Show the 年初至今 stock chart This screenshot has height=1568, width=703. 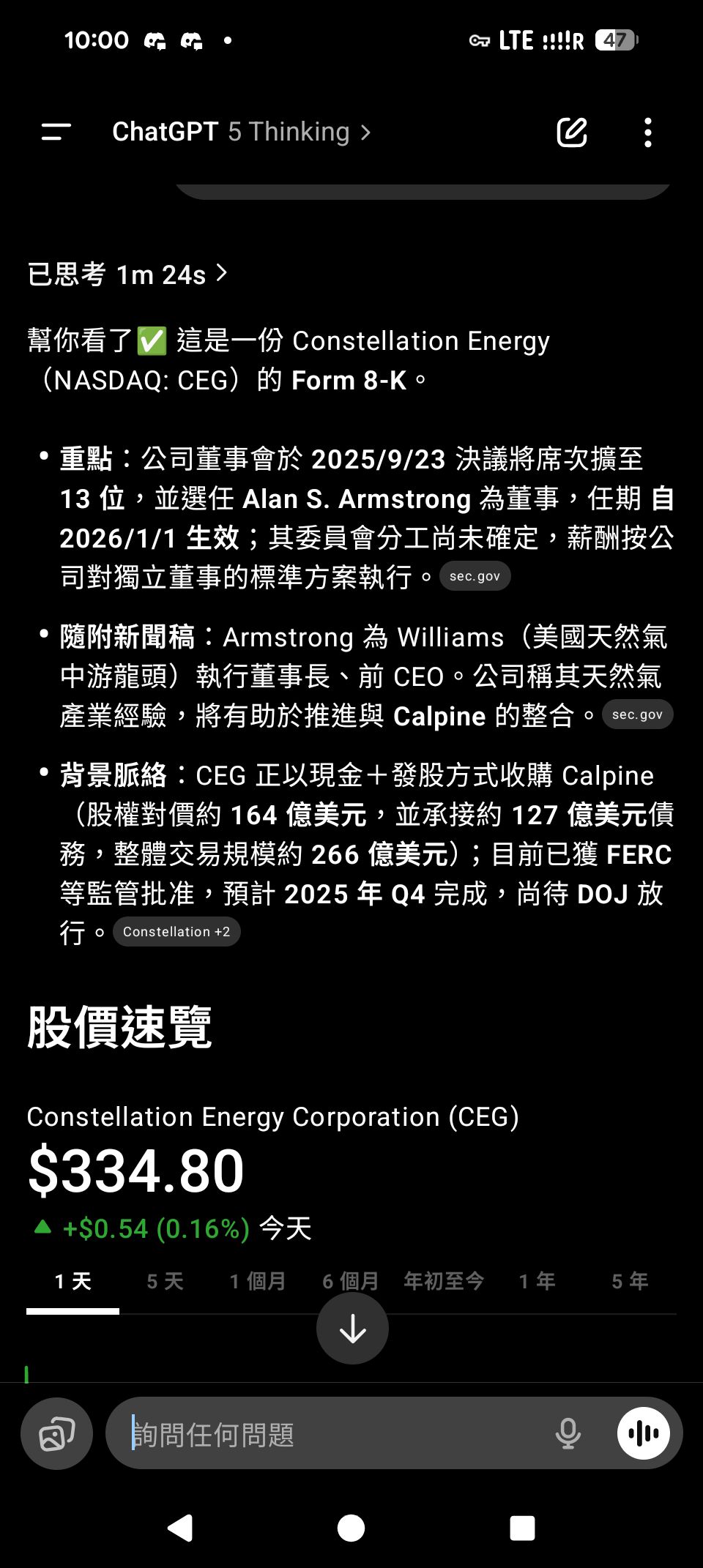point(444,1281)
